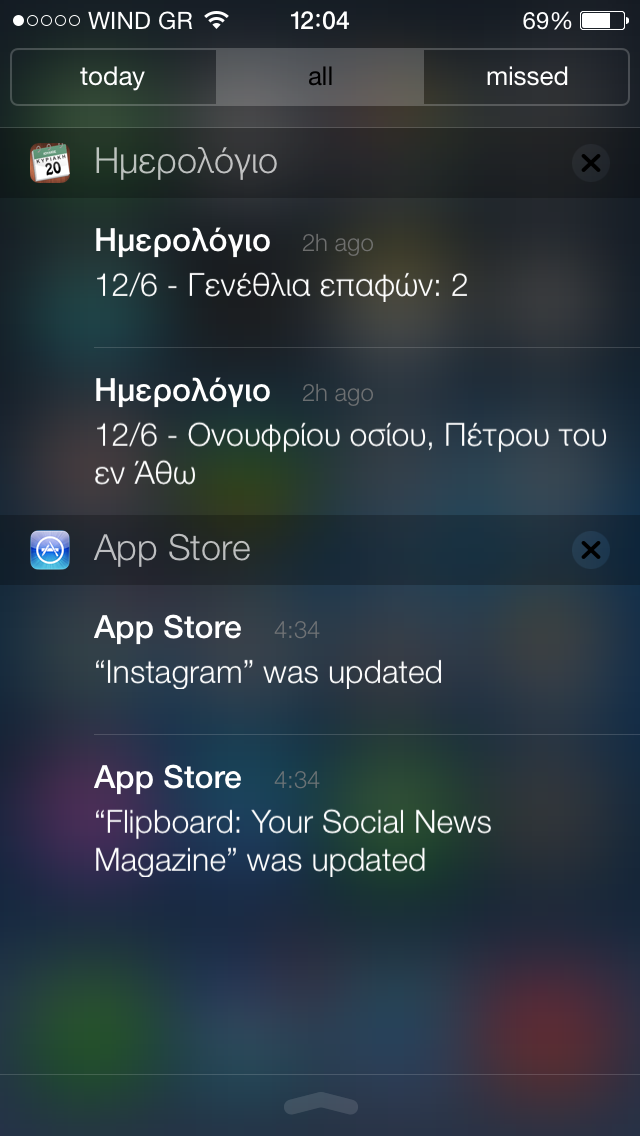Screen dimensions: 640x1136
Task: Open the Ονουφρίου οσίου calendar notification
Action: pyautogui.click(x=320, y=432)
